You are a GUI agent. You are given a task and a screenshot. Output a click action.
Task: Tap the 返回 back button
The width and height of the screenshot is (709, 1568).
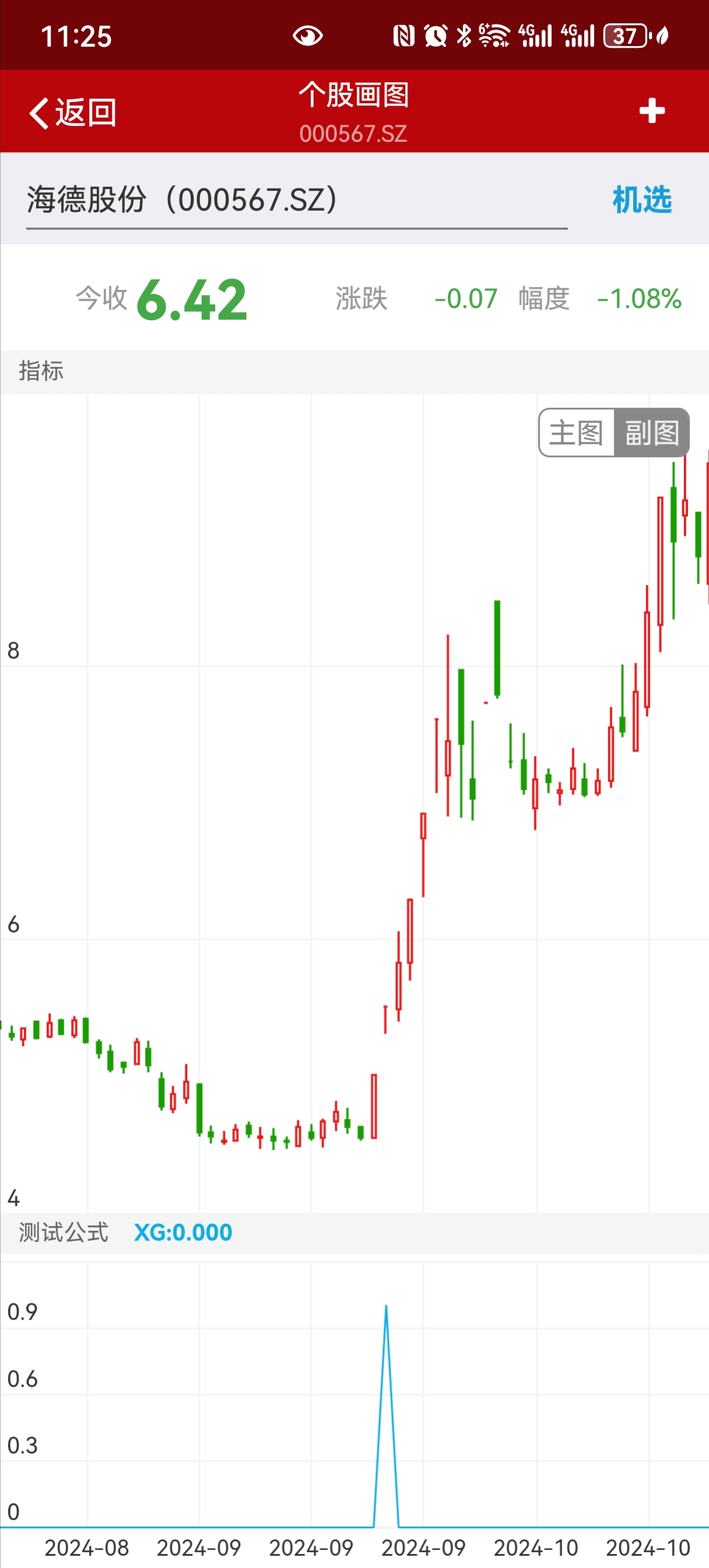[73, 113]
